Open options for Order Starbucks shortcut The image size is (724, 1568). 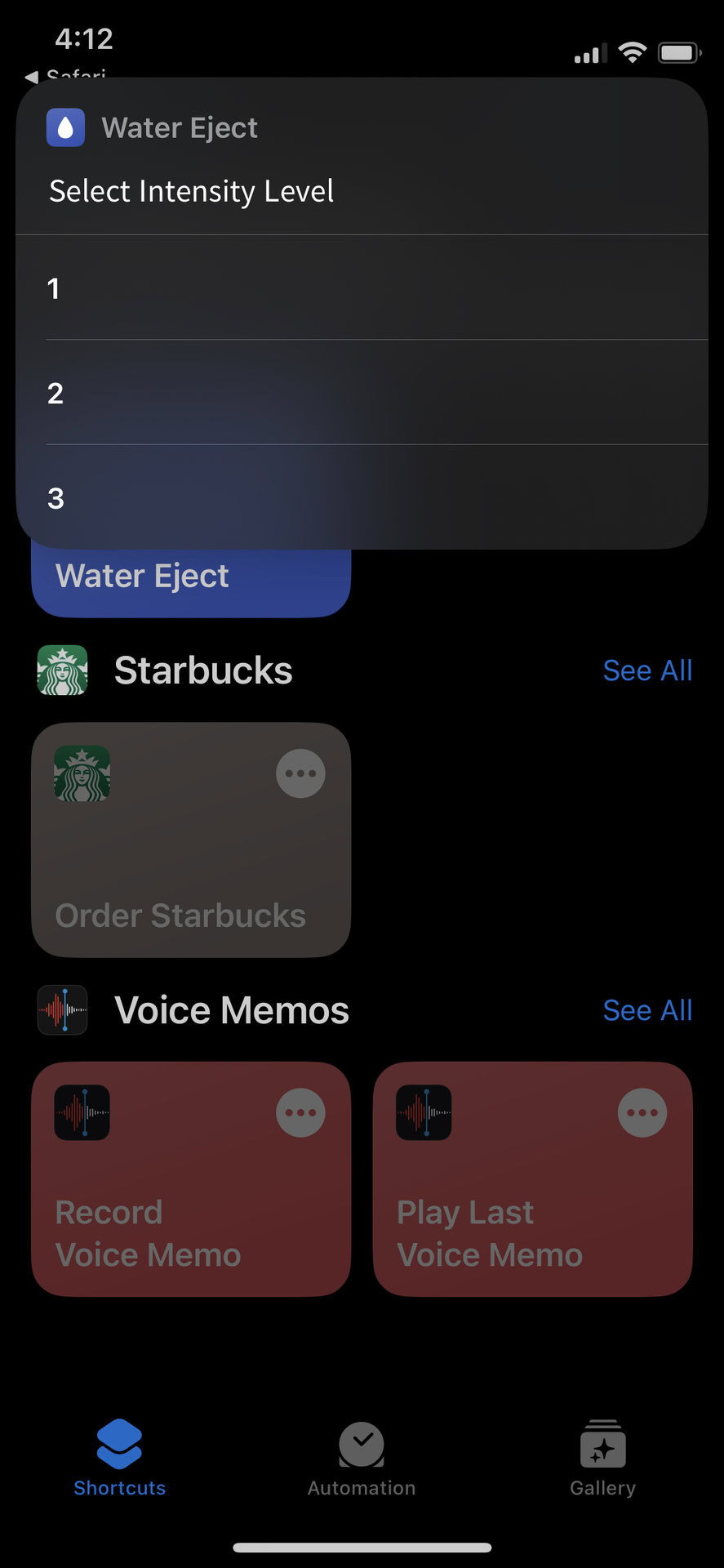click(300, 773)
